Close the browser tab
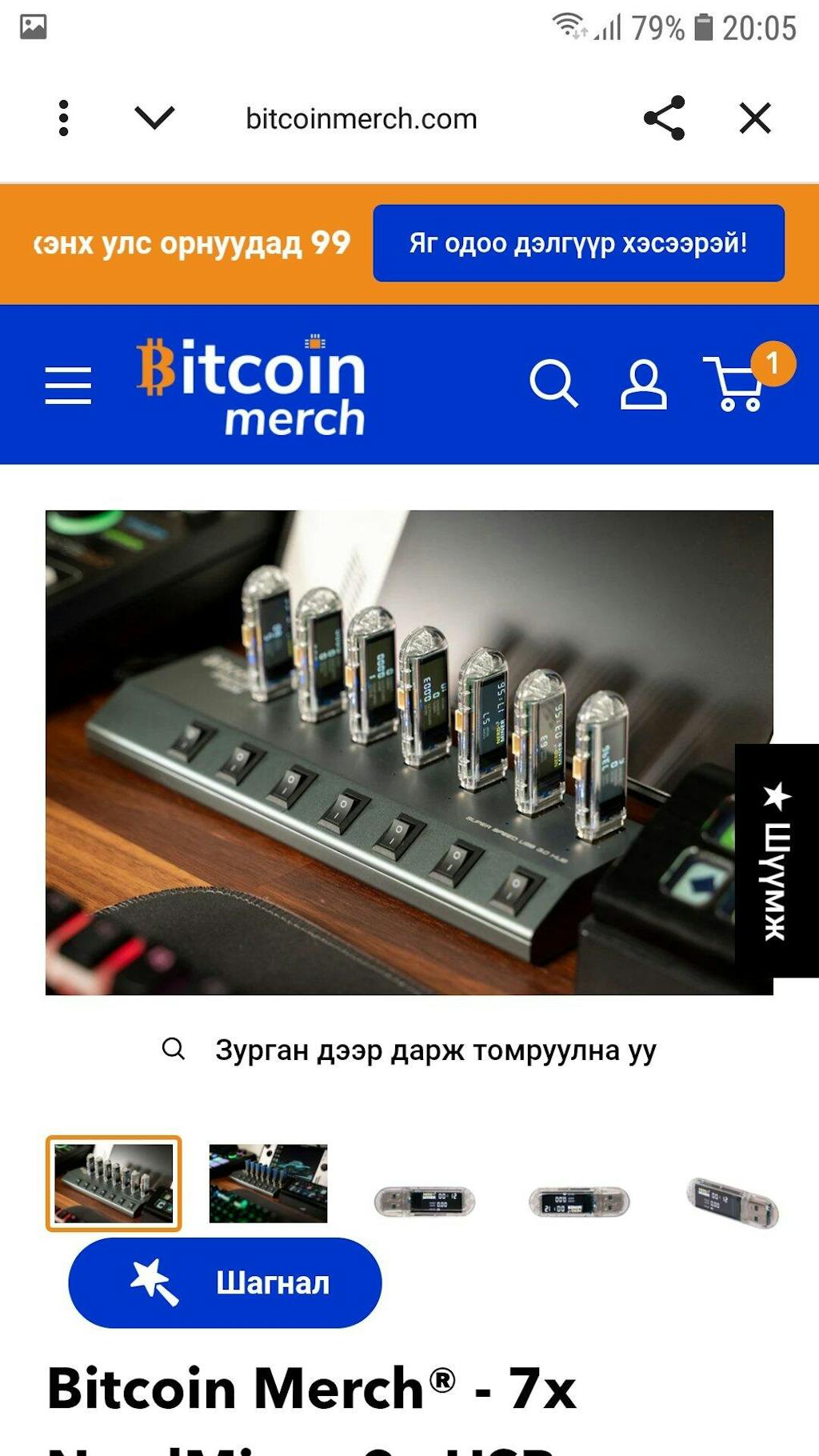This screenshot has height=1456, width=819. (755, 118)
